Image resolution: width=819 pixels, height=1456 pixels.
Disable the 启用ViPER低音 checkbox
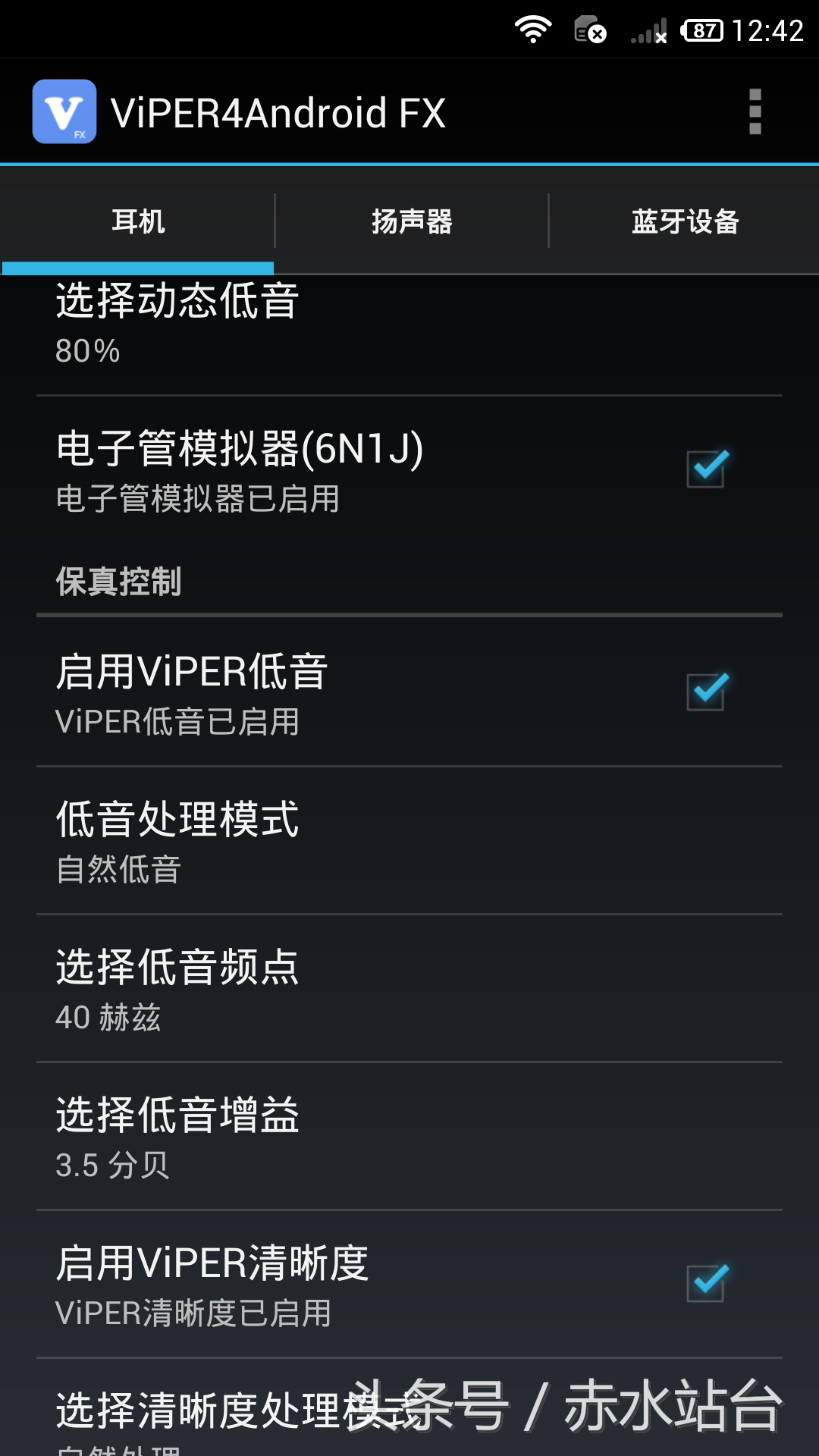[x=706, y=692]
